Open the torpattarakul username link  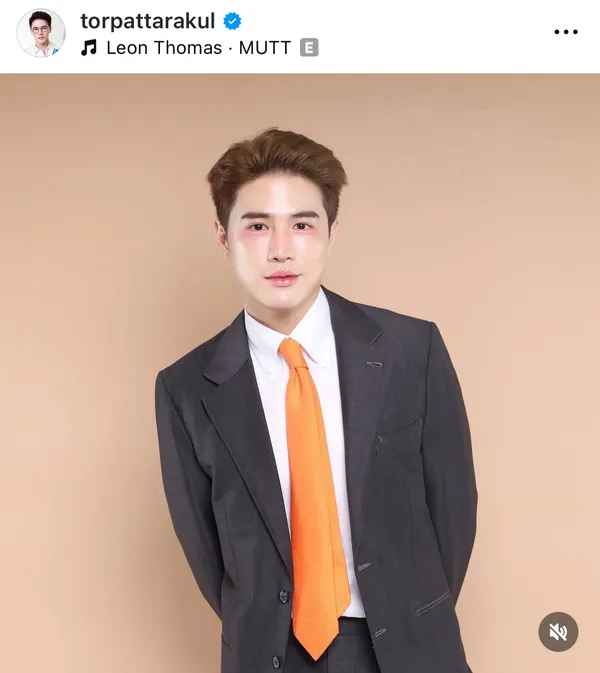[x=147, y=21]
